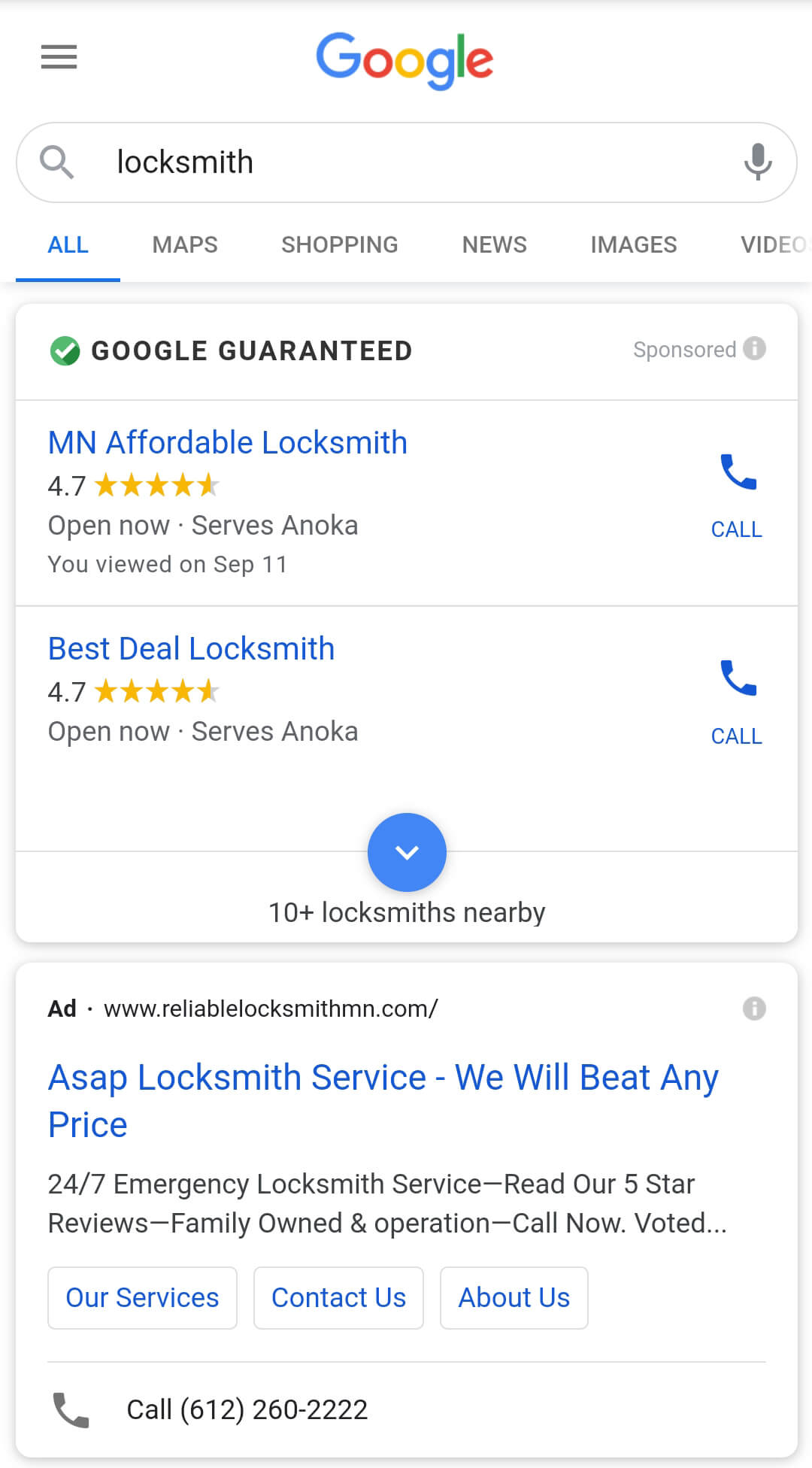Open the Our Services sitelink
This screenshot has height=1468, width=812.
141,1297
